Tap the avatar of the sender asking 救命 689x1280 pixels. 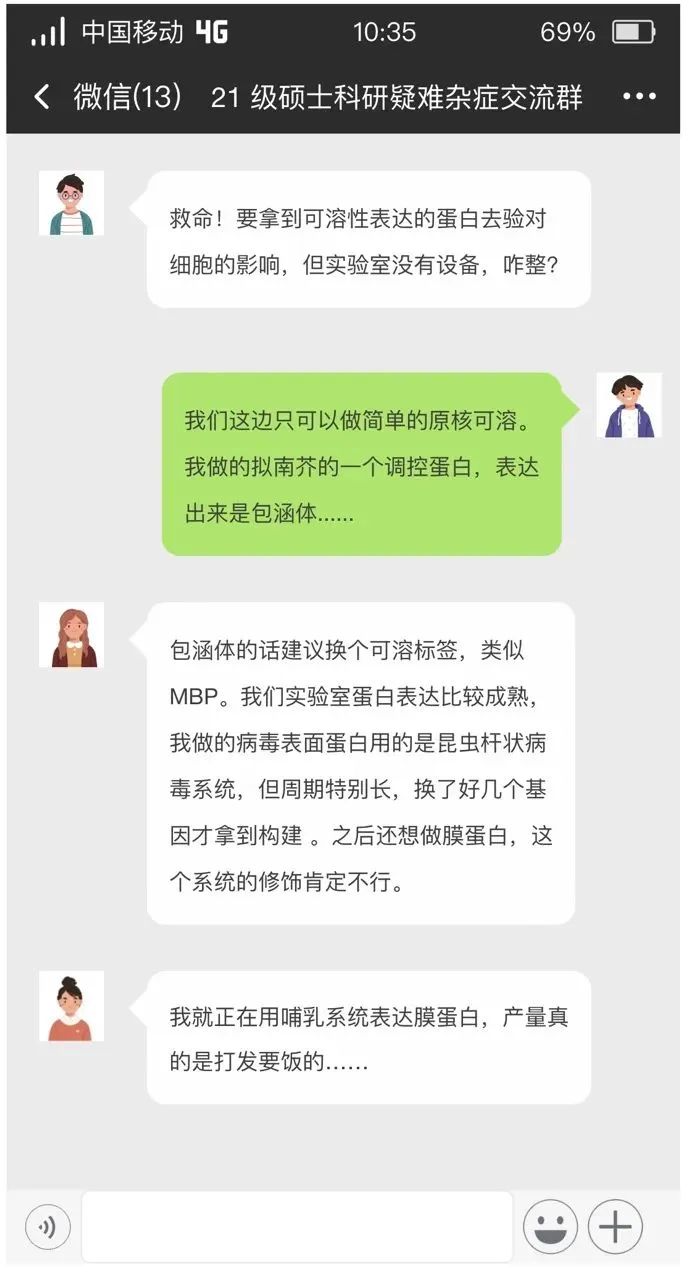pyautogui.click(x=71, y=203)
